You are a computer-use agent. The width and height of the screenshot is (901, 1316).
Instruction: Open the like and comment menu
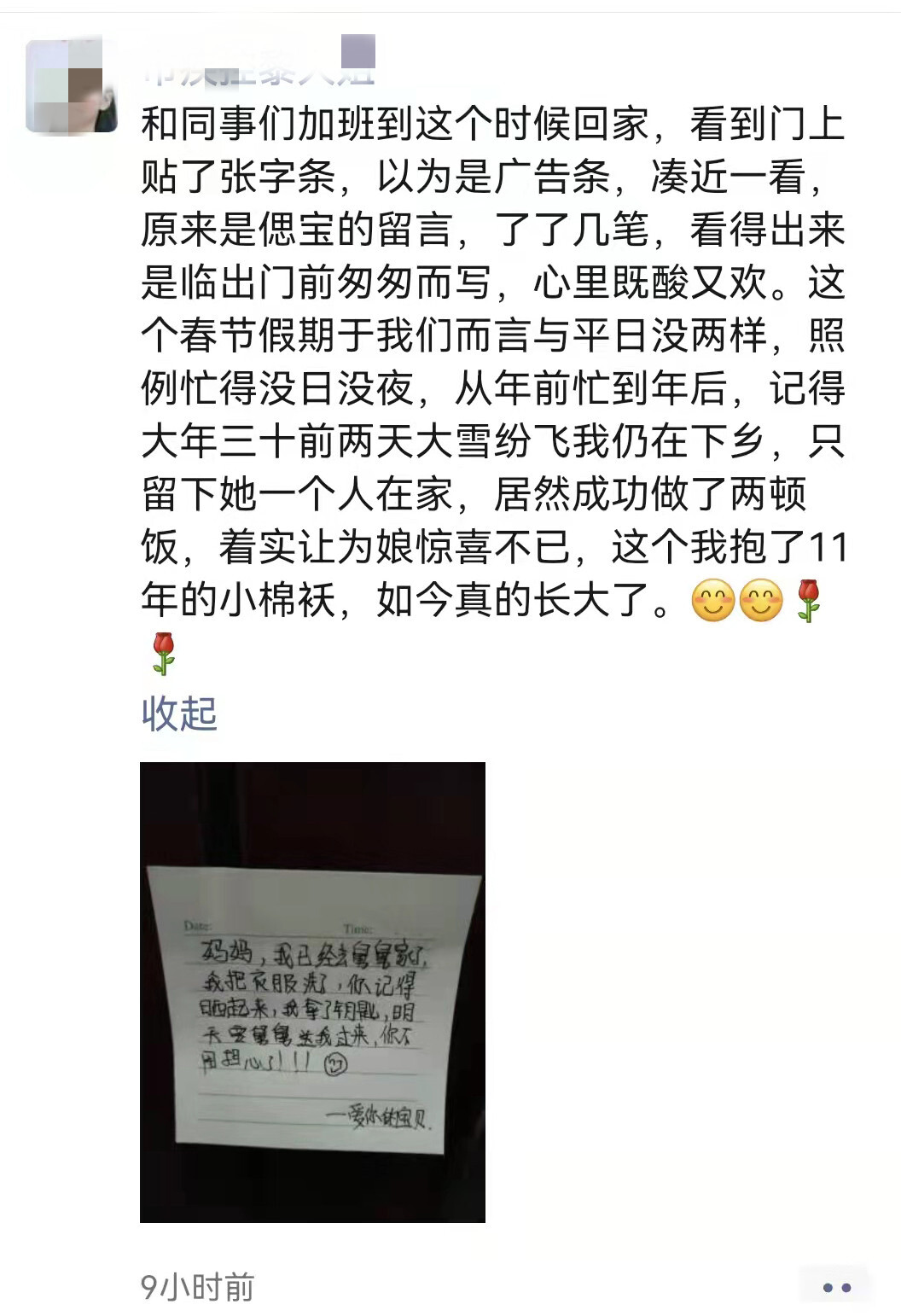click(836, 1287)
